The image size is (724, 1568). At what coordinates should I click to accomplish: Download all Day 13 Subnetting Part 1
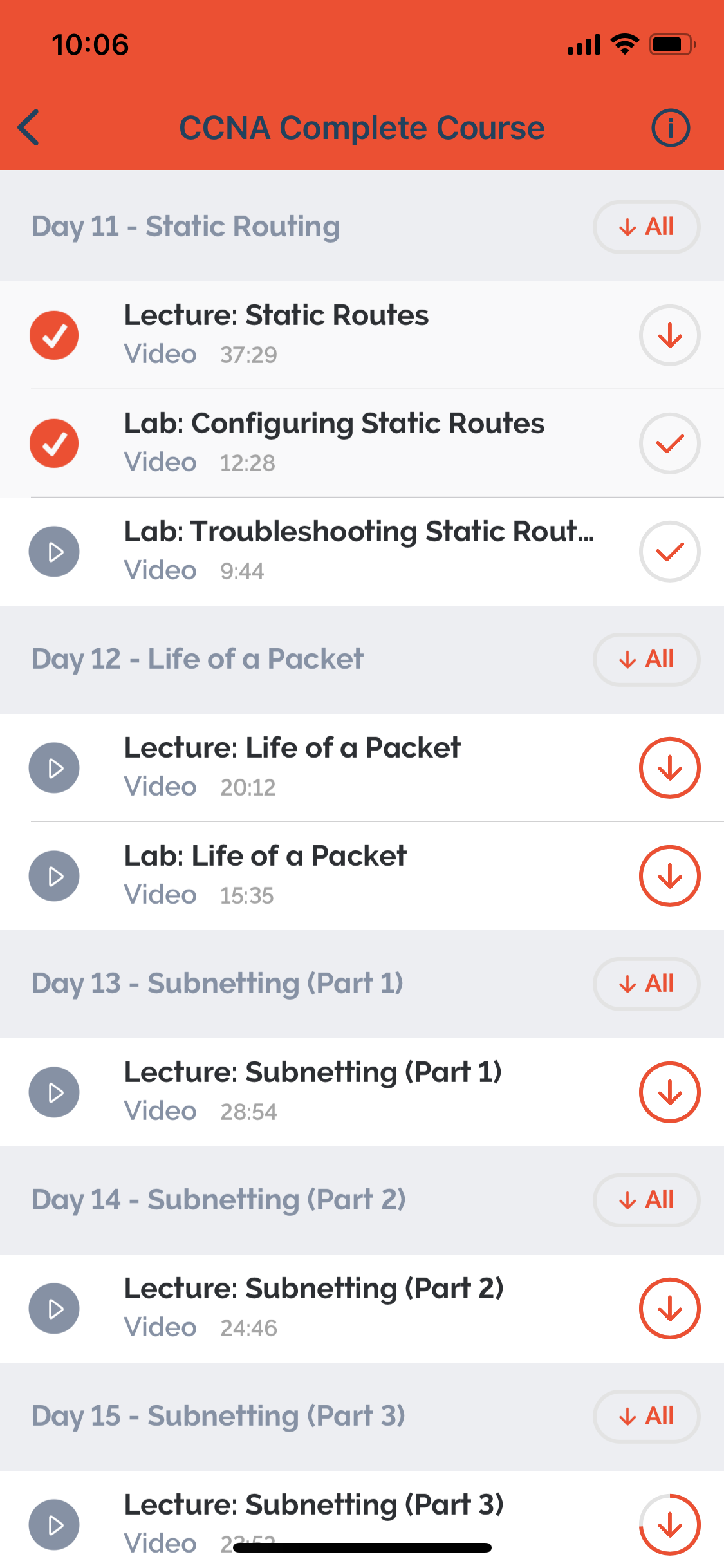pos(646,984)
